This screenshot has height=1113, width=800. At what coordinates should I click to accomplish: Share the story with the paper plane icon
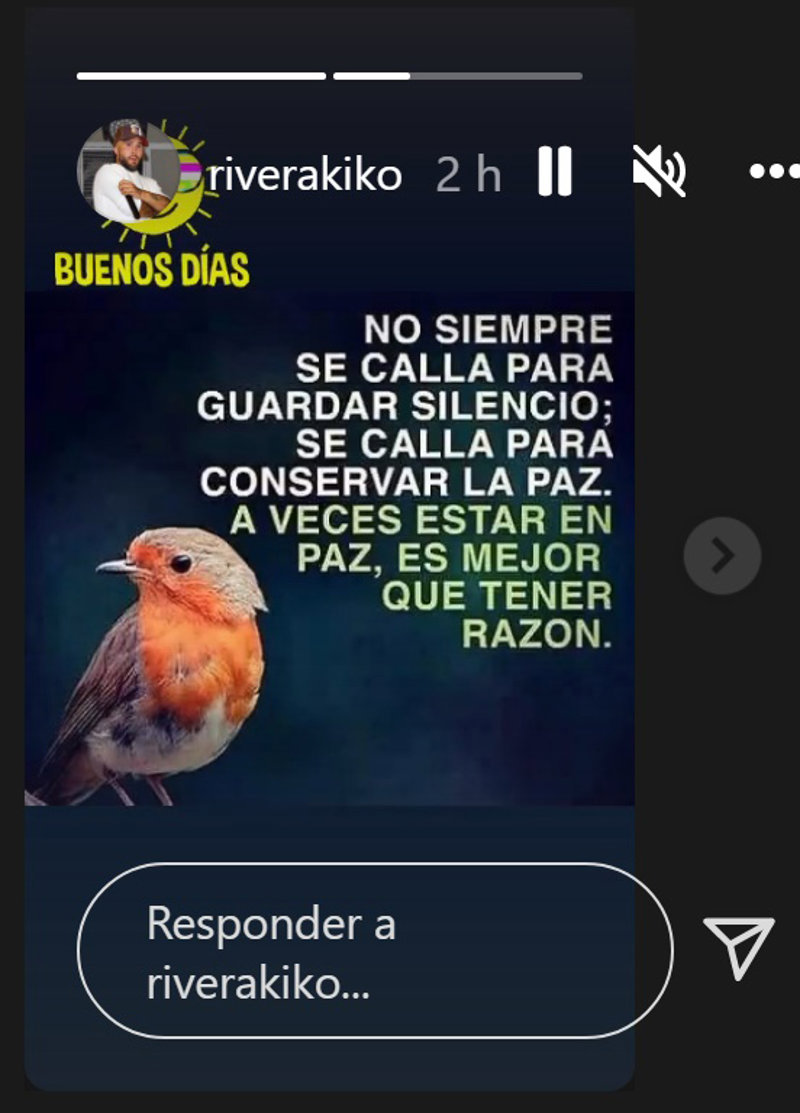point(739,946)
